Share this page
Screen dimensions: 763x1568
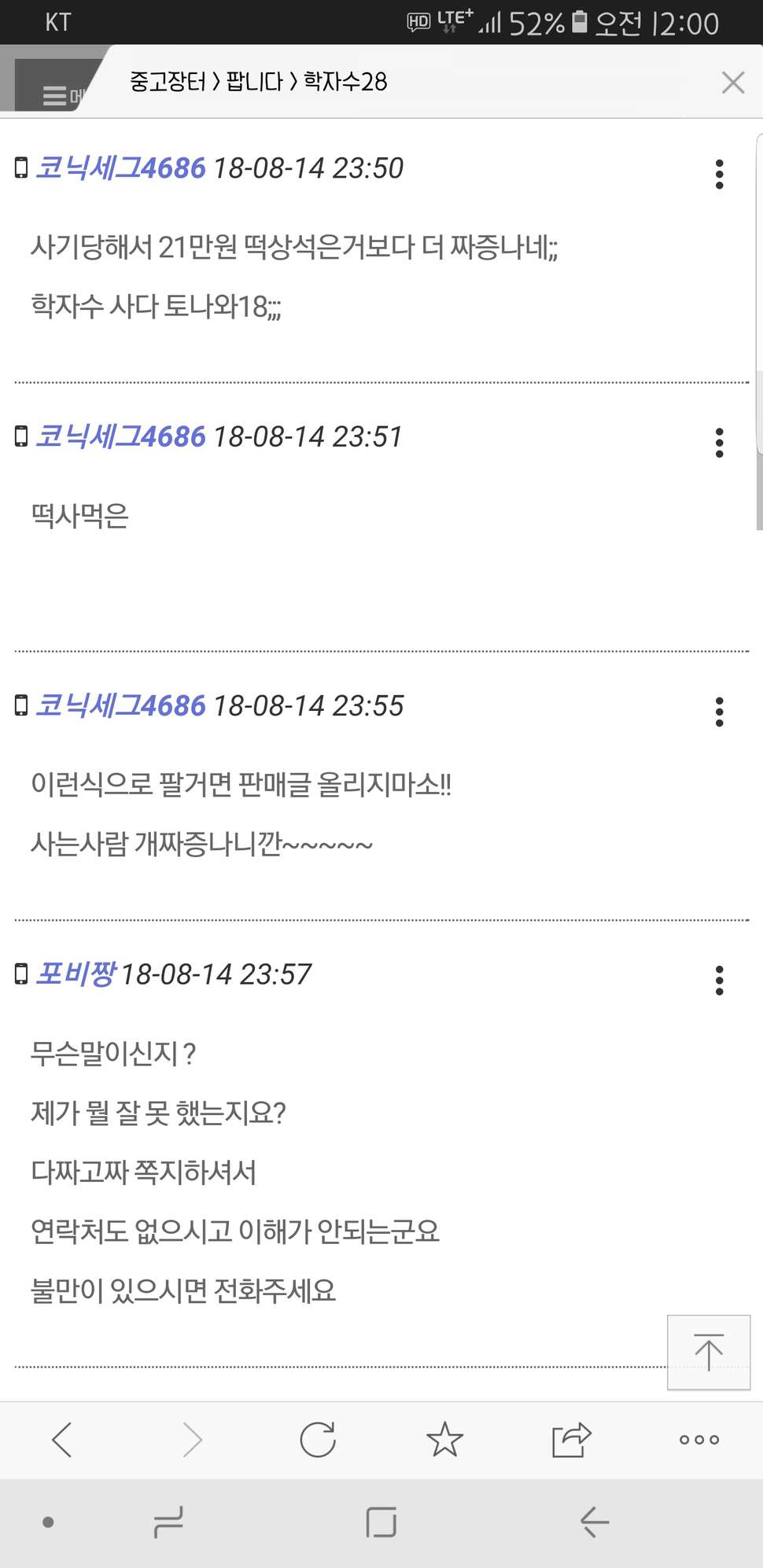pos(571,1440)
